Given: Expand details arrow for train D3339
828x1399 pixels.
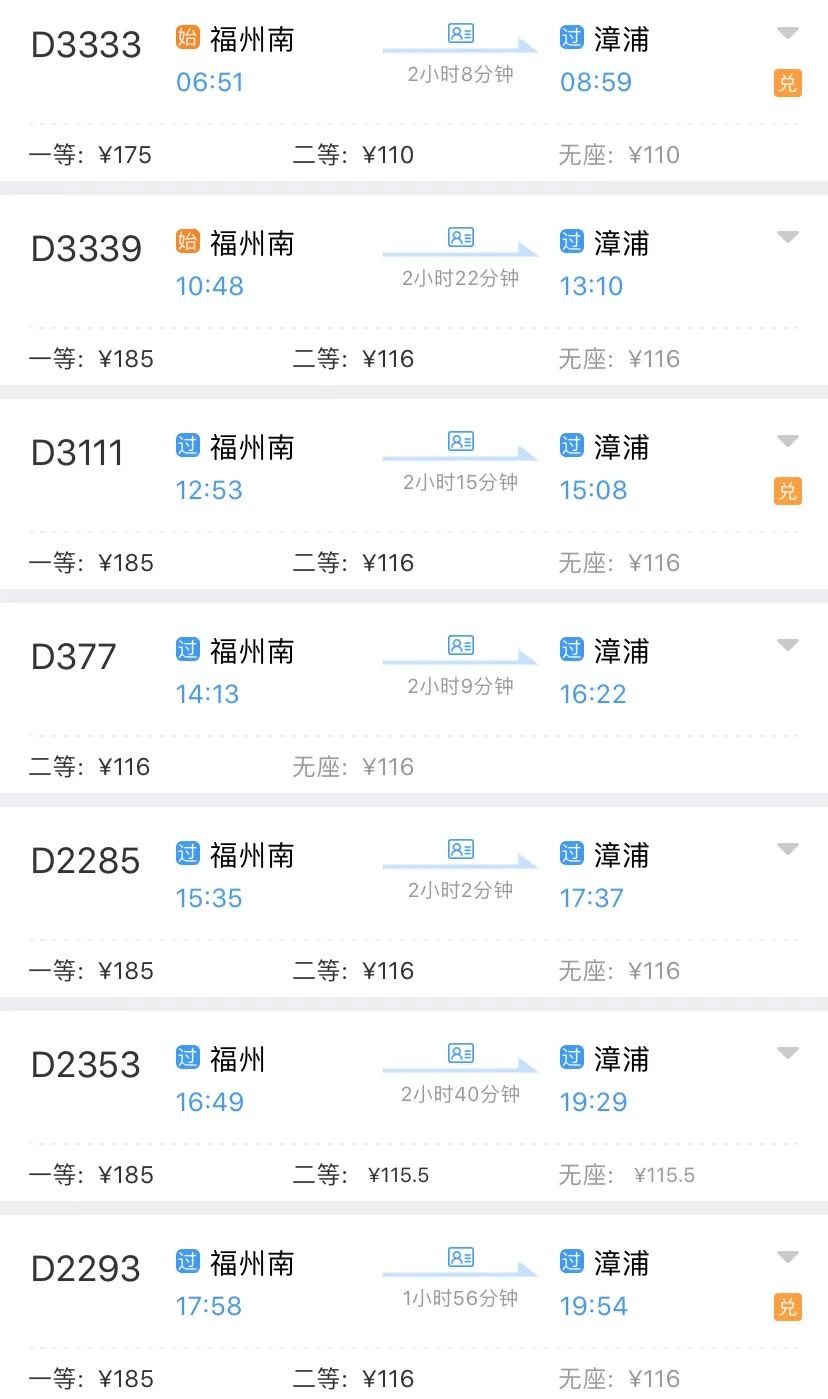Looking at the screenshot, I should 788,238.
